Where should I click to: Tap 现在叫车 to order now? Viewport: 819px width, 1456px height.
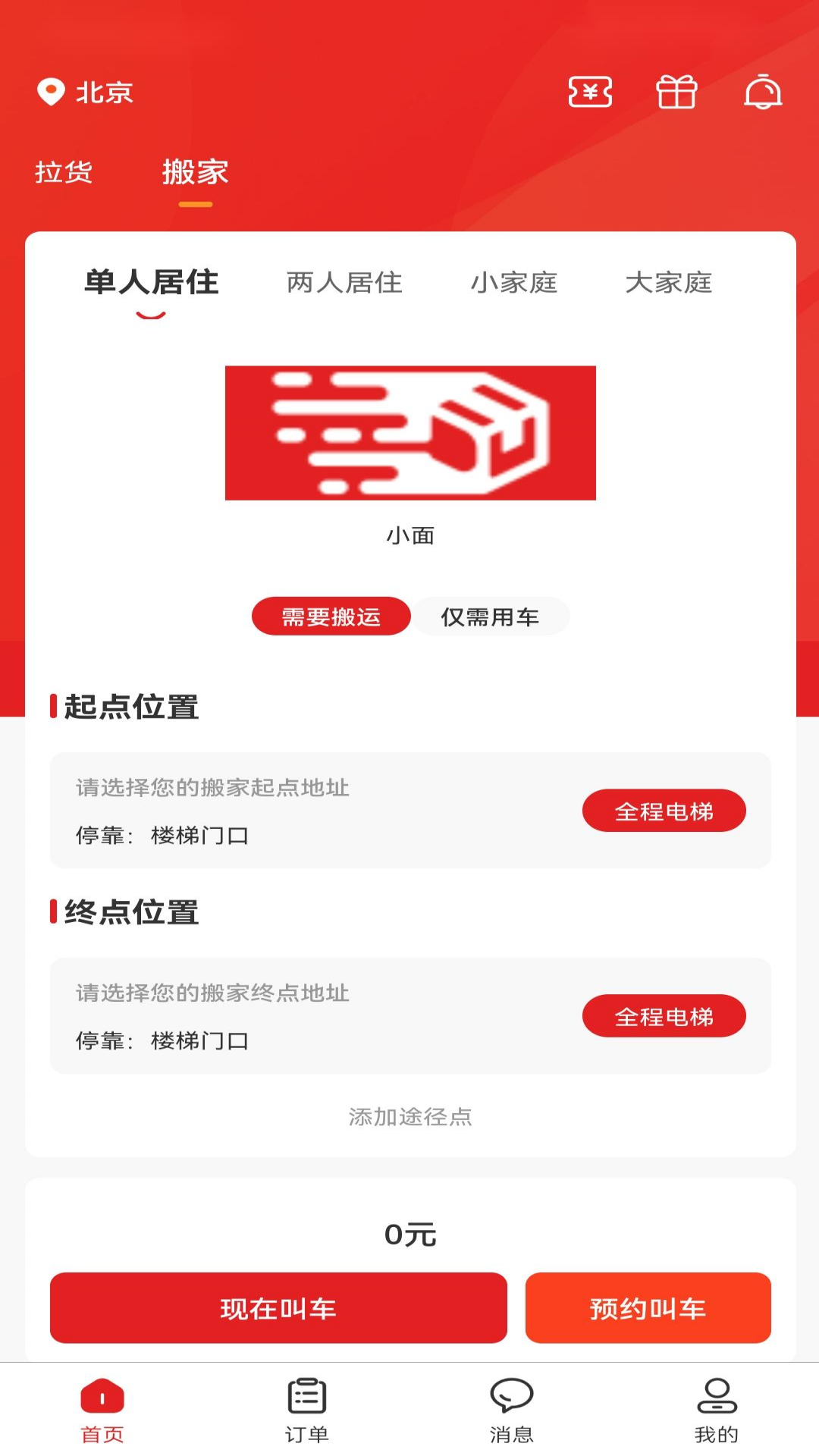pyautogui.click(x=278, y=1308)
